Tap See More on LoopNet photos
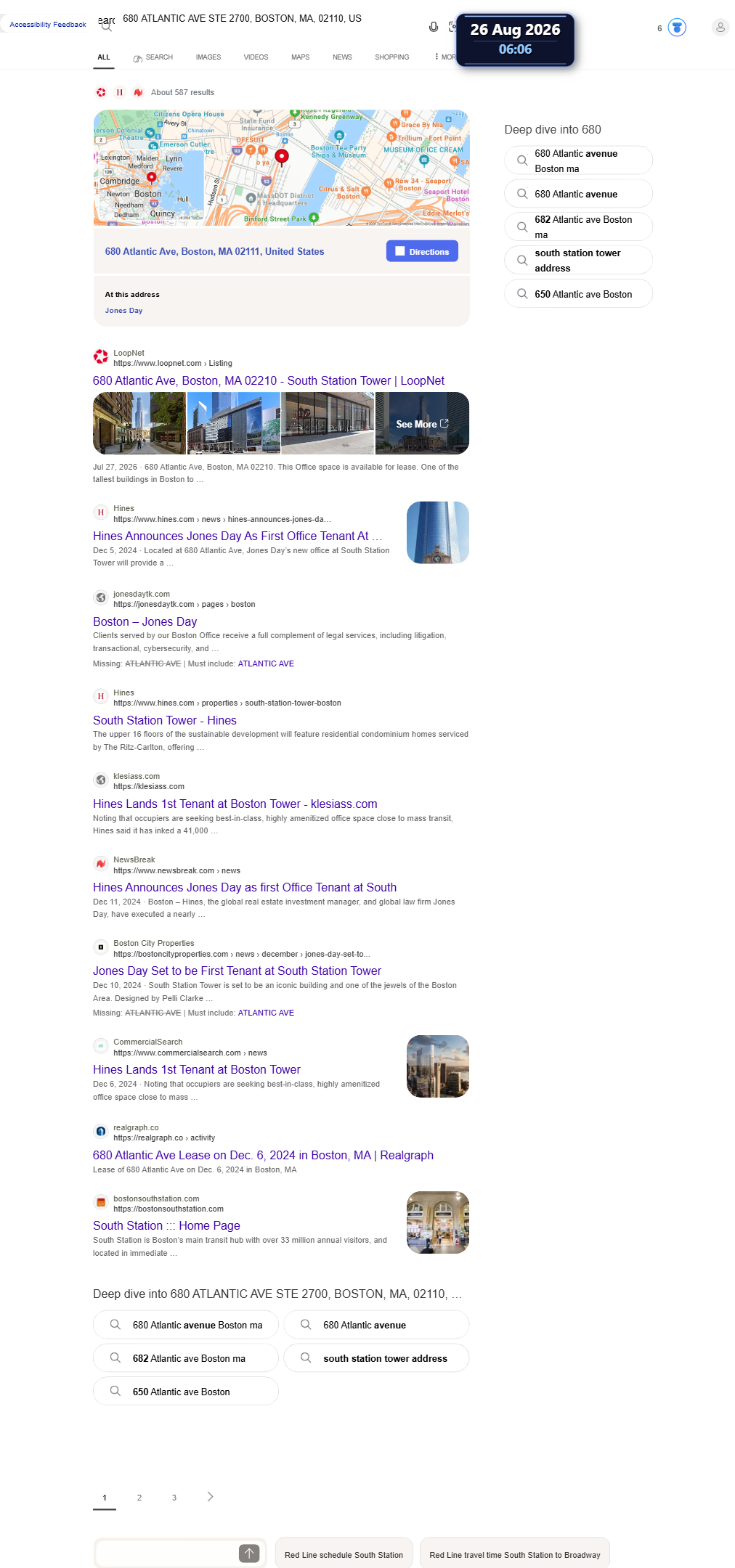 click(x=422, y=424)
